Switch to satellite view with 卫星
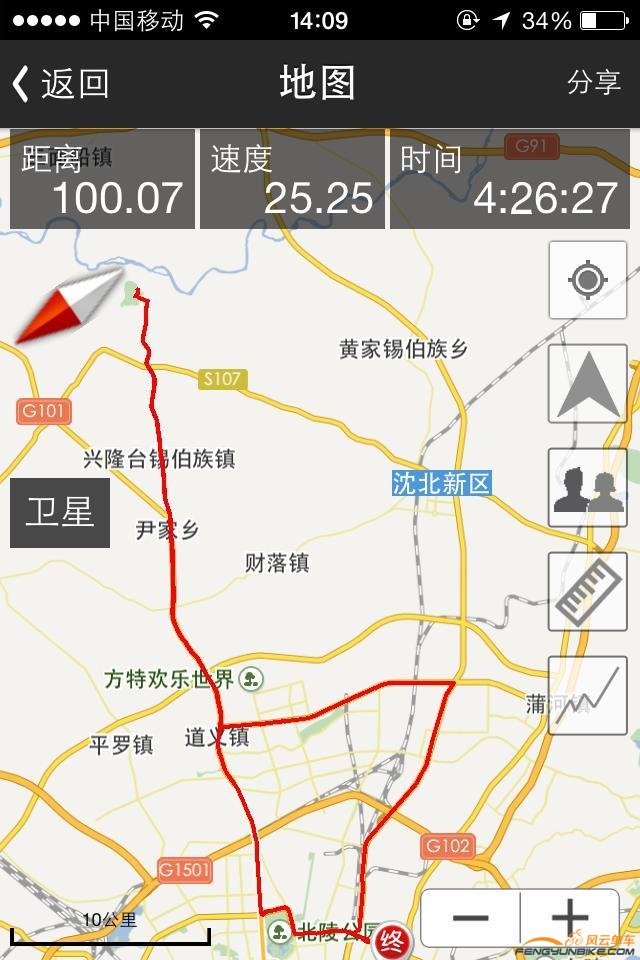This screenshot has width=640, height=960. pyautogui.click(x=60, y=513)
